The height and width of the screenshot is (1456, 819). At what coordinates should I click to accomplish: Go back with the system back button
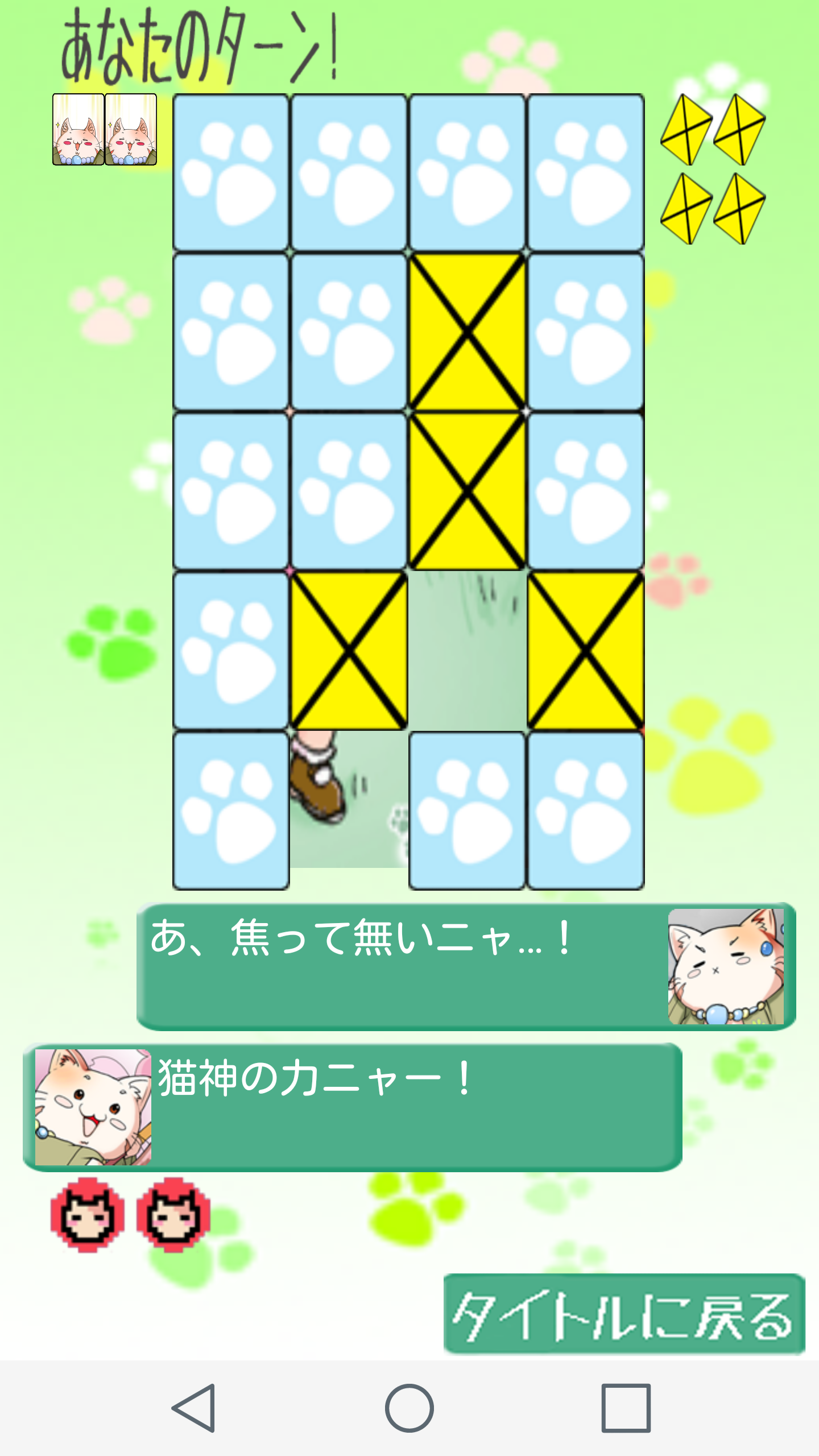193,1408
